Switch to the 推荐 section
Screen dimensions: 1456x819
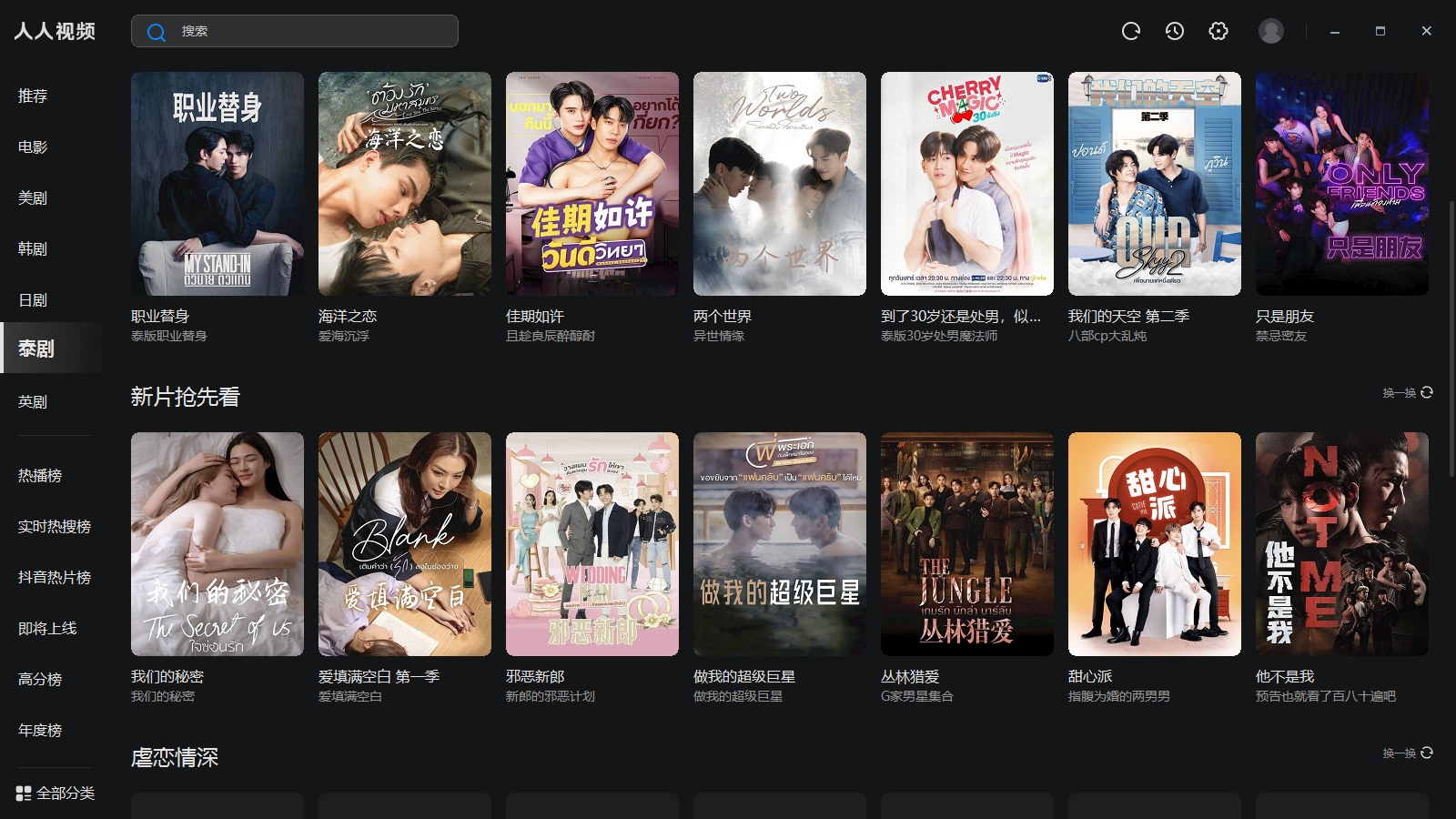click(33, 96)
